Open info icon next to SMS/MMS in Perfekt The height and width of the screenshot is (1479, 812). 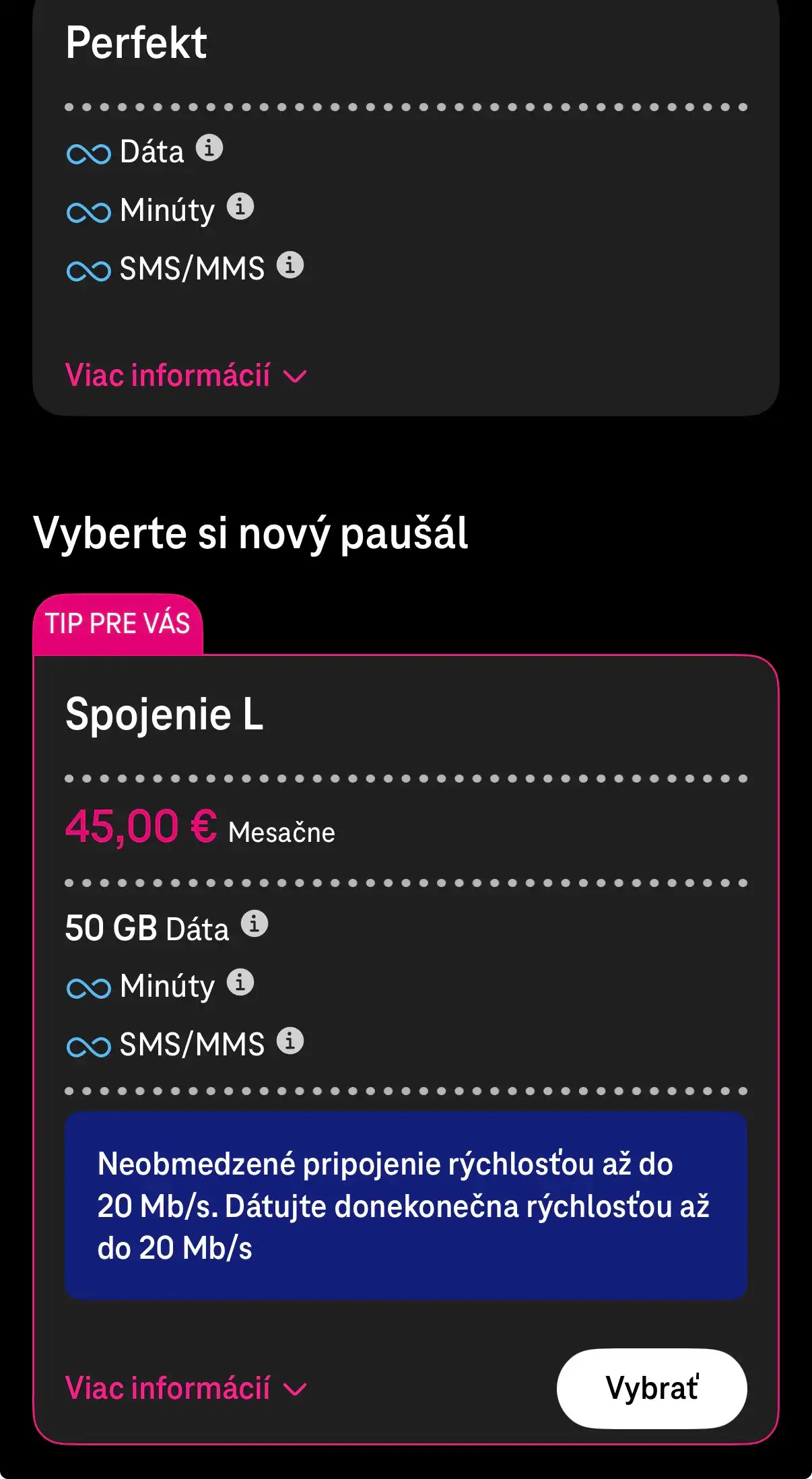coord(290,265)
